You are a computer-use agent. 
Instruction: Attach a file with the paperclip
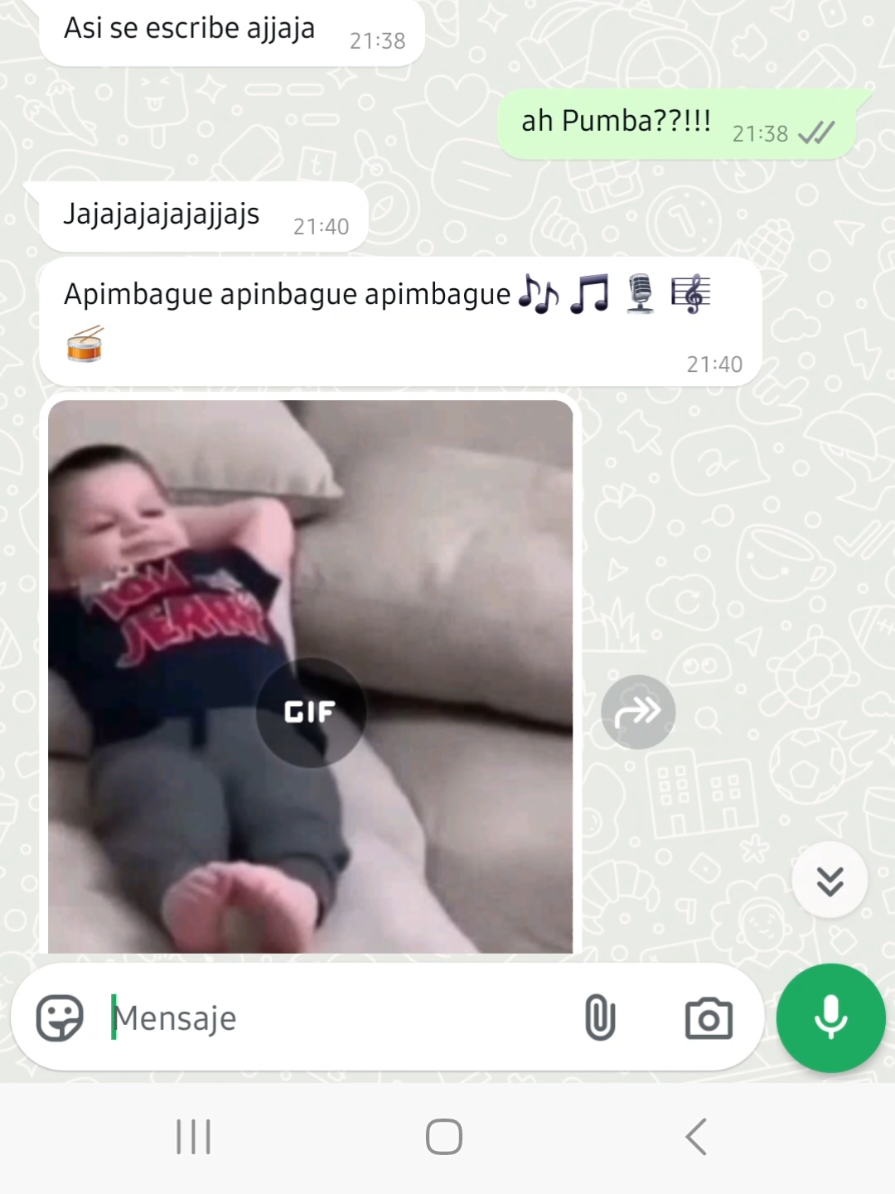point(599,1019)
